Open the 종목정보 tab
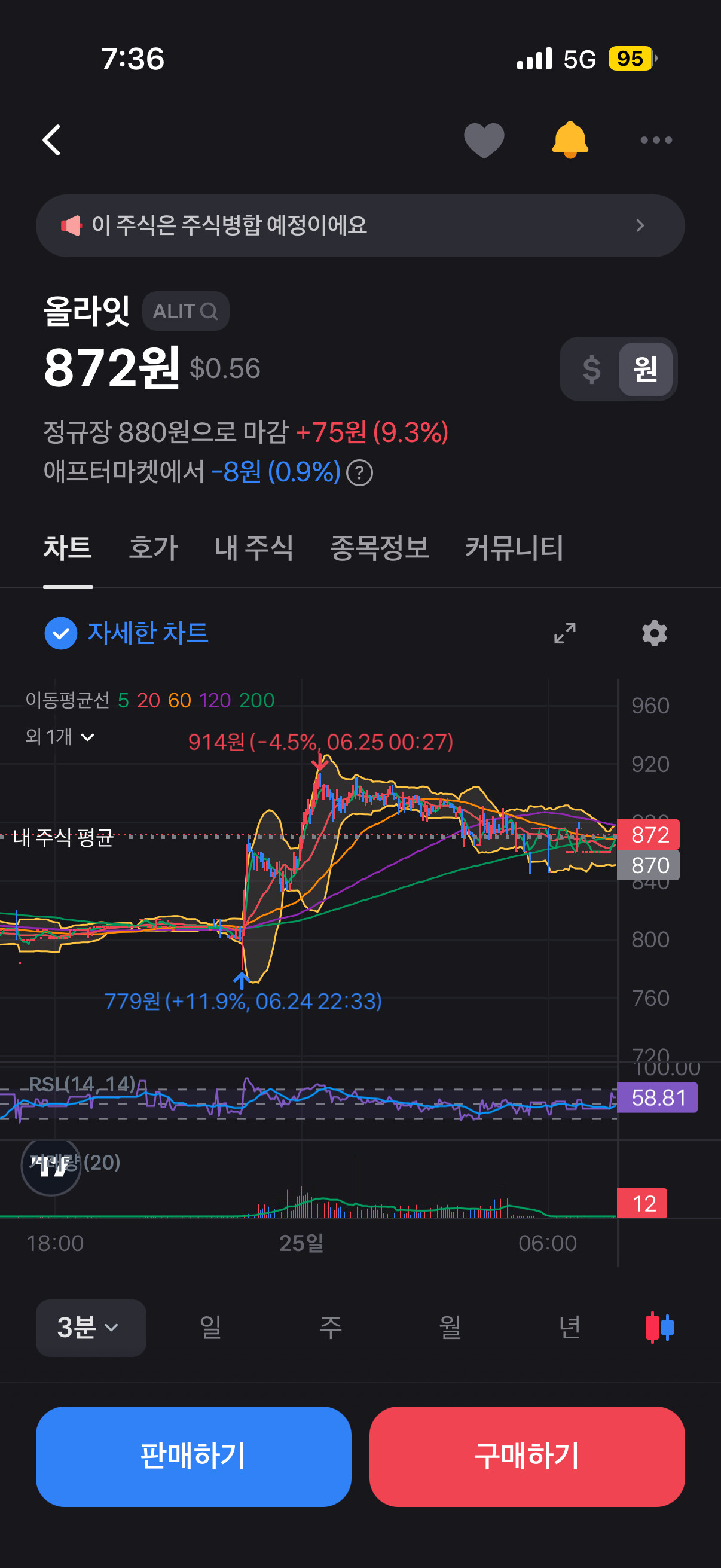 379,547
